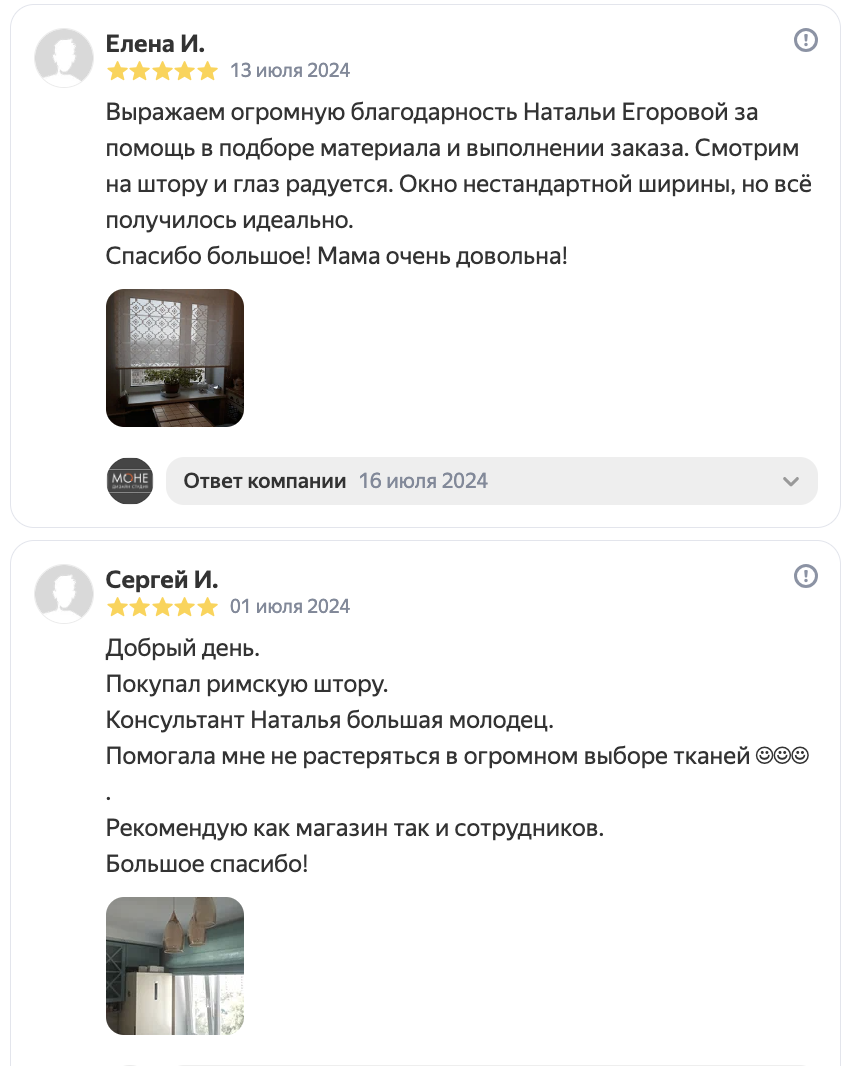The image size is (856, 1066).
Task: Open the curtain photo in Елена's review
Action: click(x=174, y=356)
